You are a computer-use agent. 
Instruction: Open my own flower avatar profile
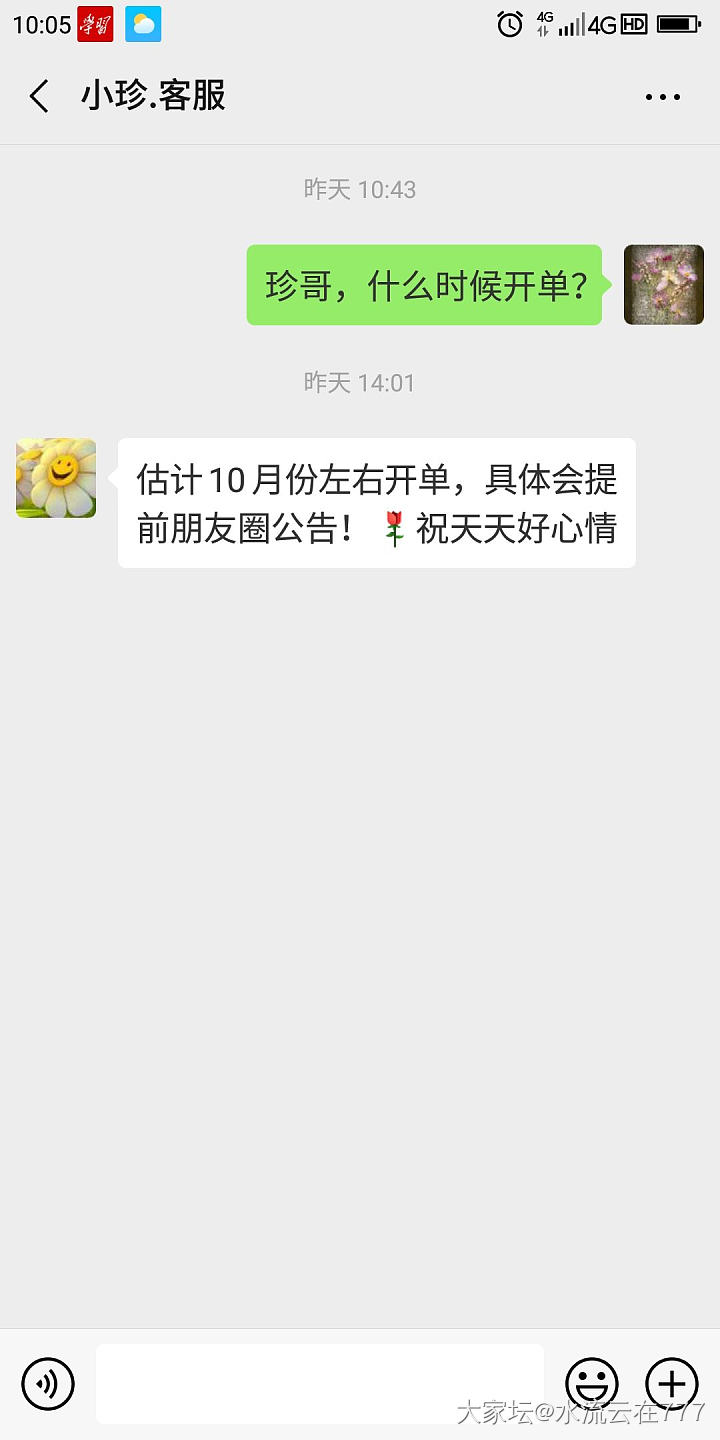(664, 285)
